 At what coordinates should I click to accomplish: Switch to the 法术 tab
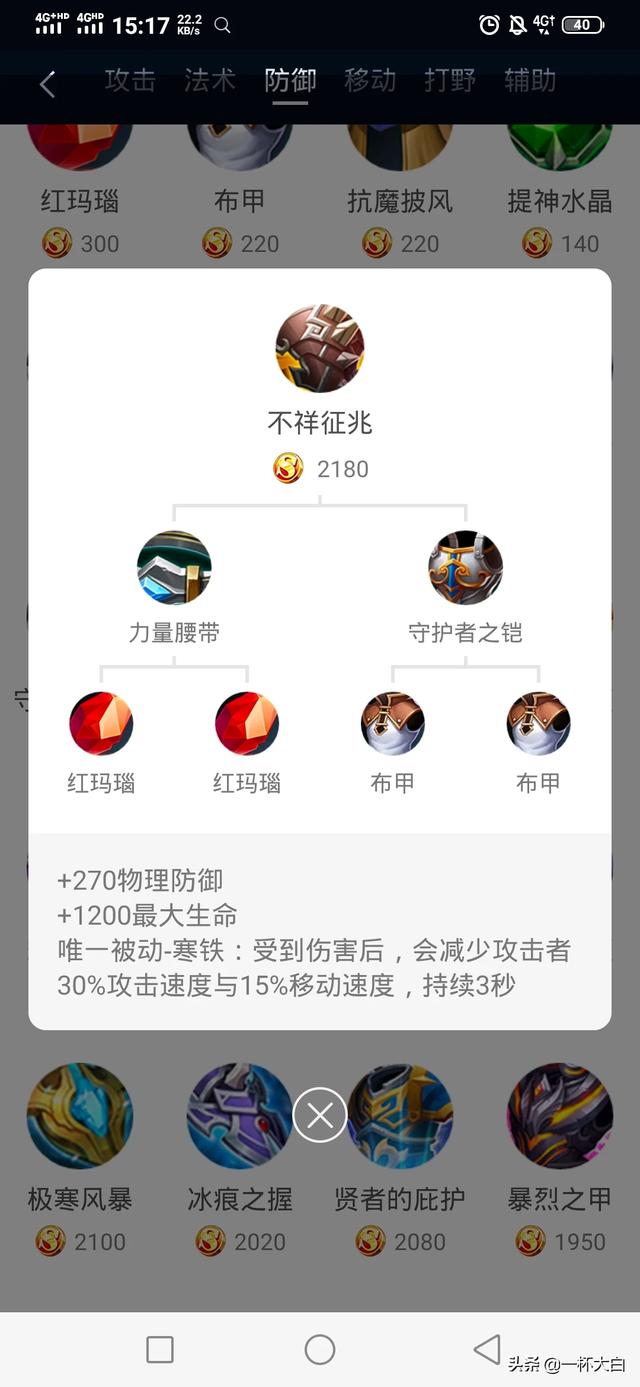click(x=210, y=81)
